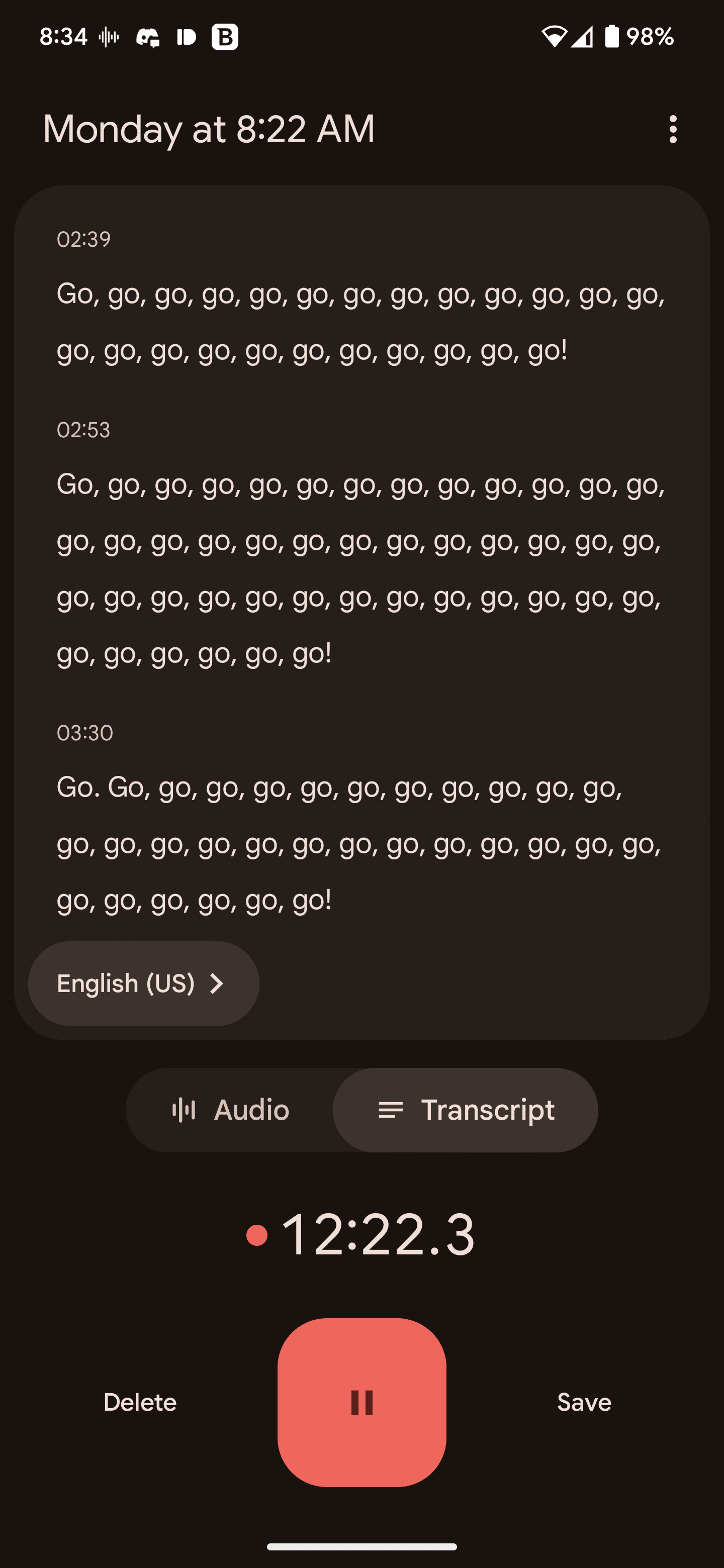This screenshot has width=724, height=1568.
Task: Save the current recording
Action: [584, 1403]
